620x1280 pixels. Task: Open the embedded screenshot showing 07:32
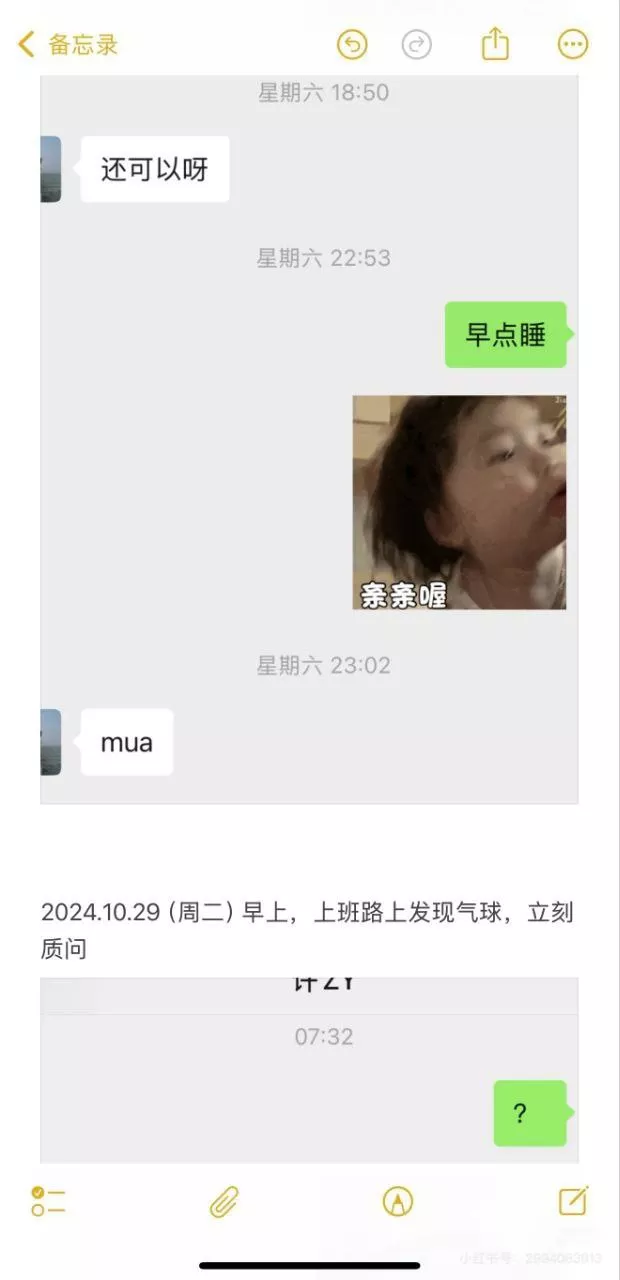click(x=309, y=1070)
